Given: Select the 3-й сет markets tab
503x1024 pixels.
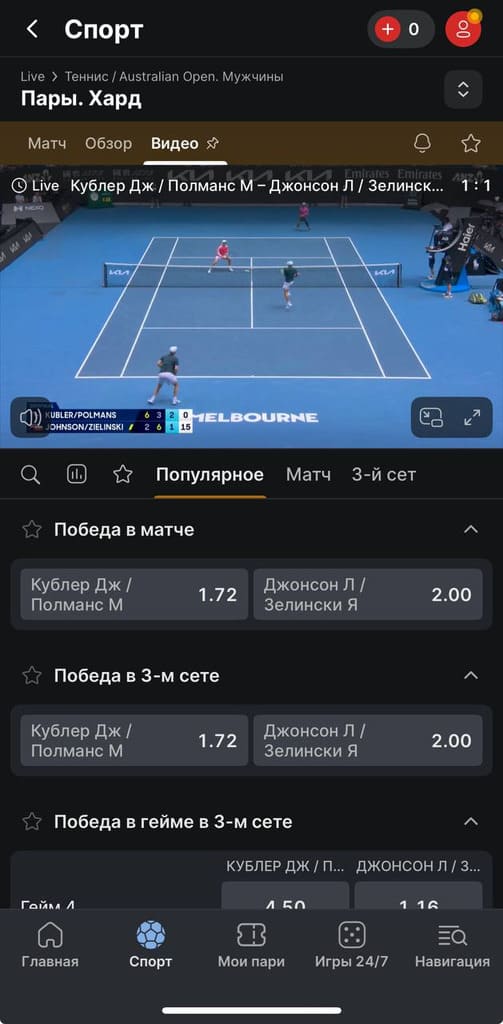Looking at the screenshot, I should click(383, 475).
